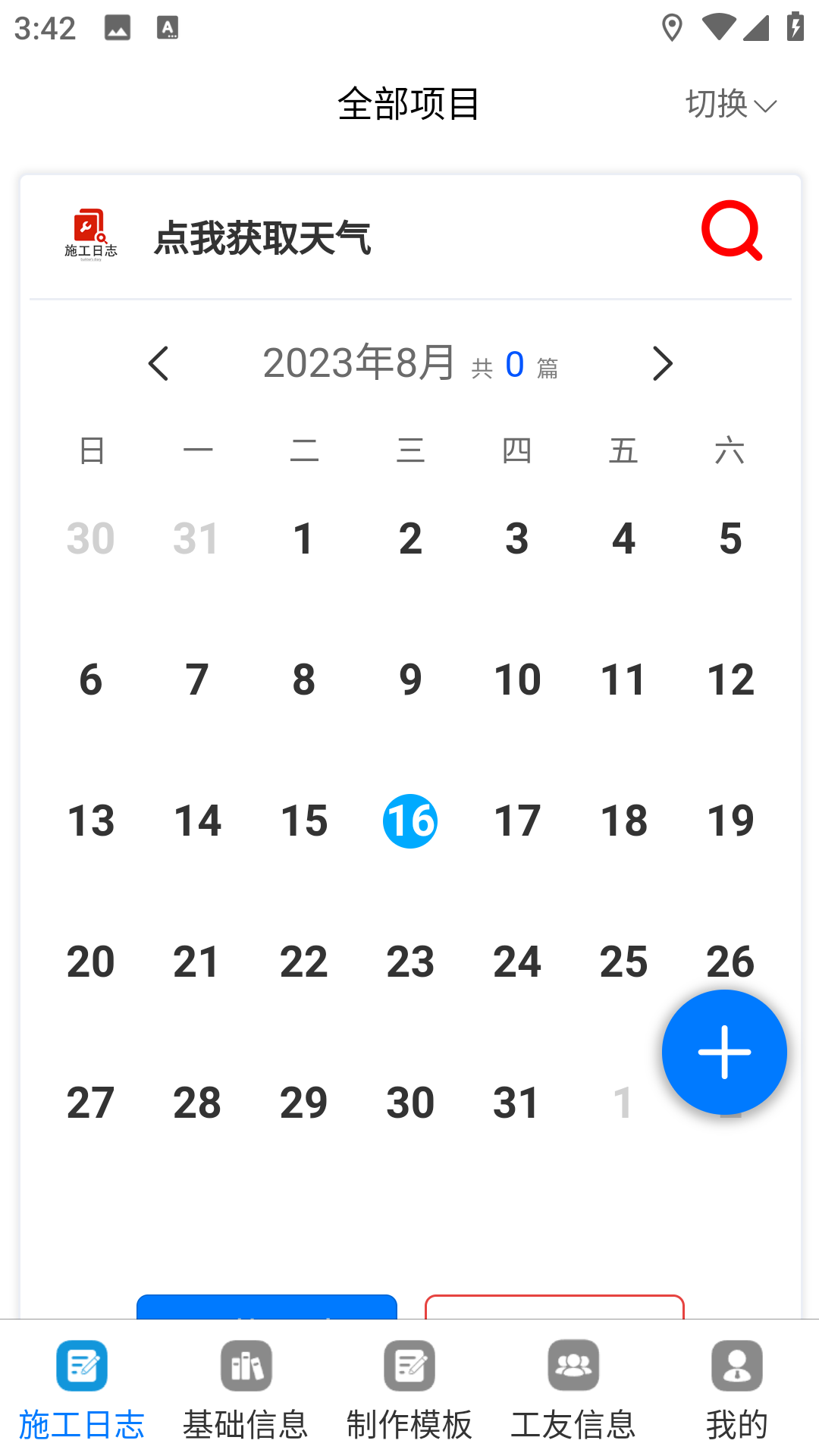The width and height of the screenshot is (819, 1456).
Task: Open 工友信息 using the people icon
Action: 573,1365
